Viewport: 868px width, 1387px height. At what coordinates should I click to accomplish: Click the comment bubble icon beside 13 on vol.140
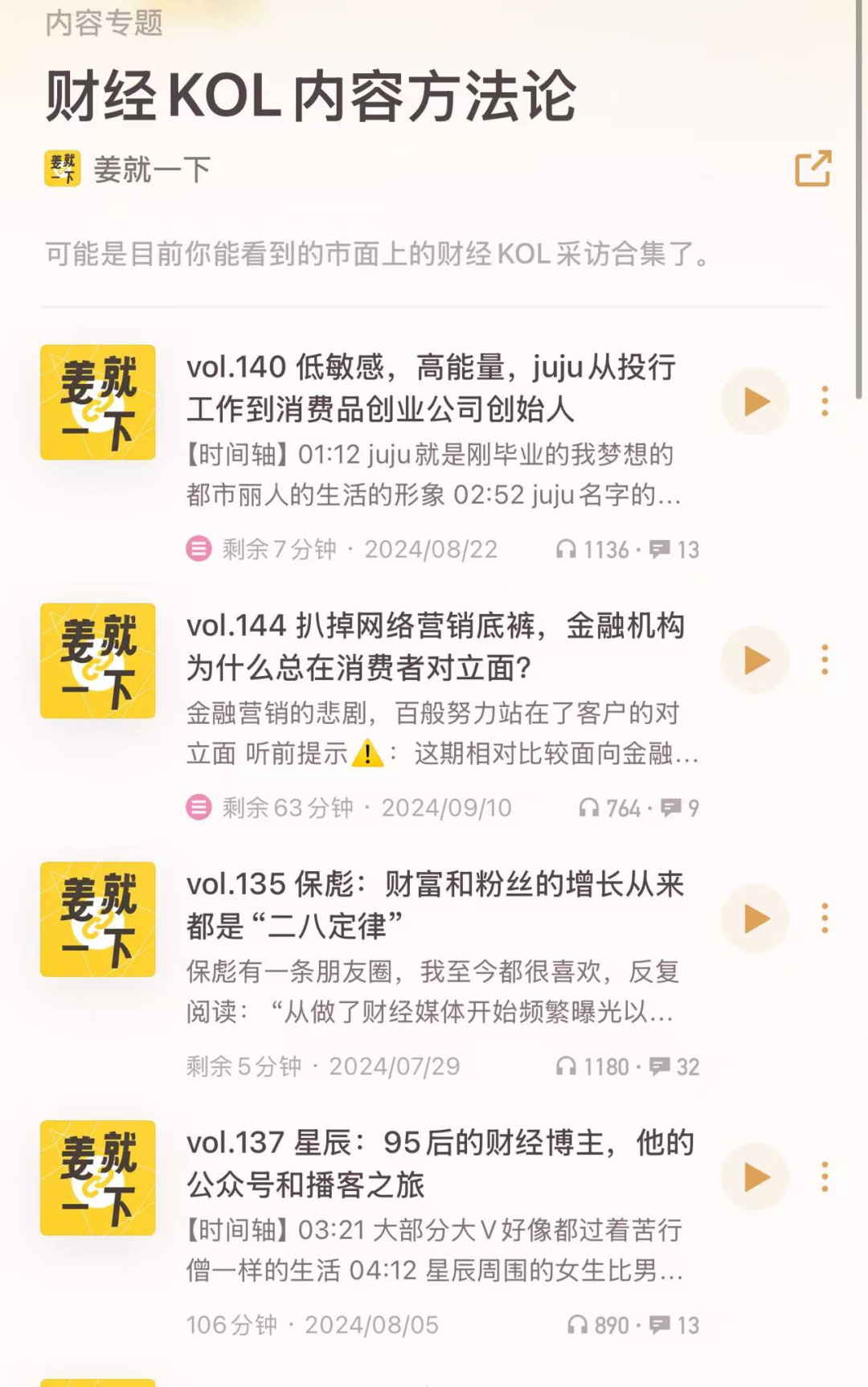pos(658,550)
